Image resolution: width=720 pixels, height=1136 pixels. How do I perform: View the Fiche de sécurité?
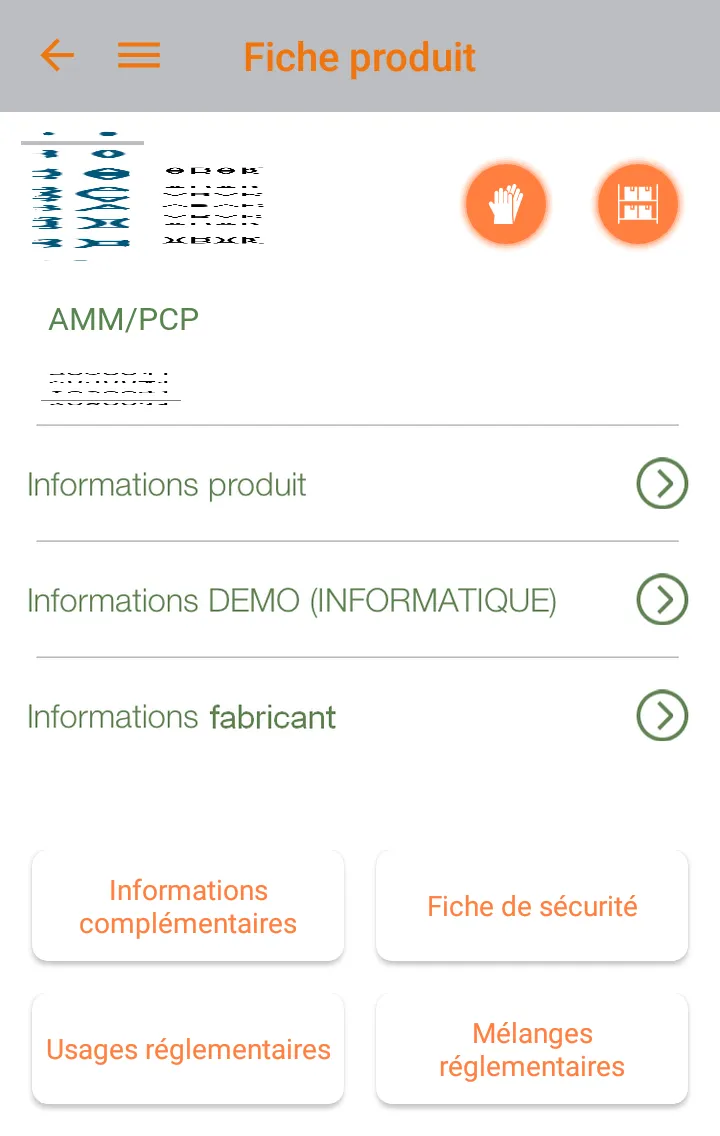pos(532,906)
